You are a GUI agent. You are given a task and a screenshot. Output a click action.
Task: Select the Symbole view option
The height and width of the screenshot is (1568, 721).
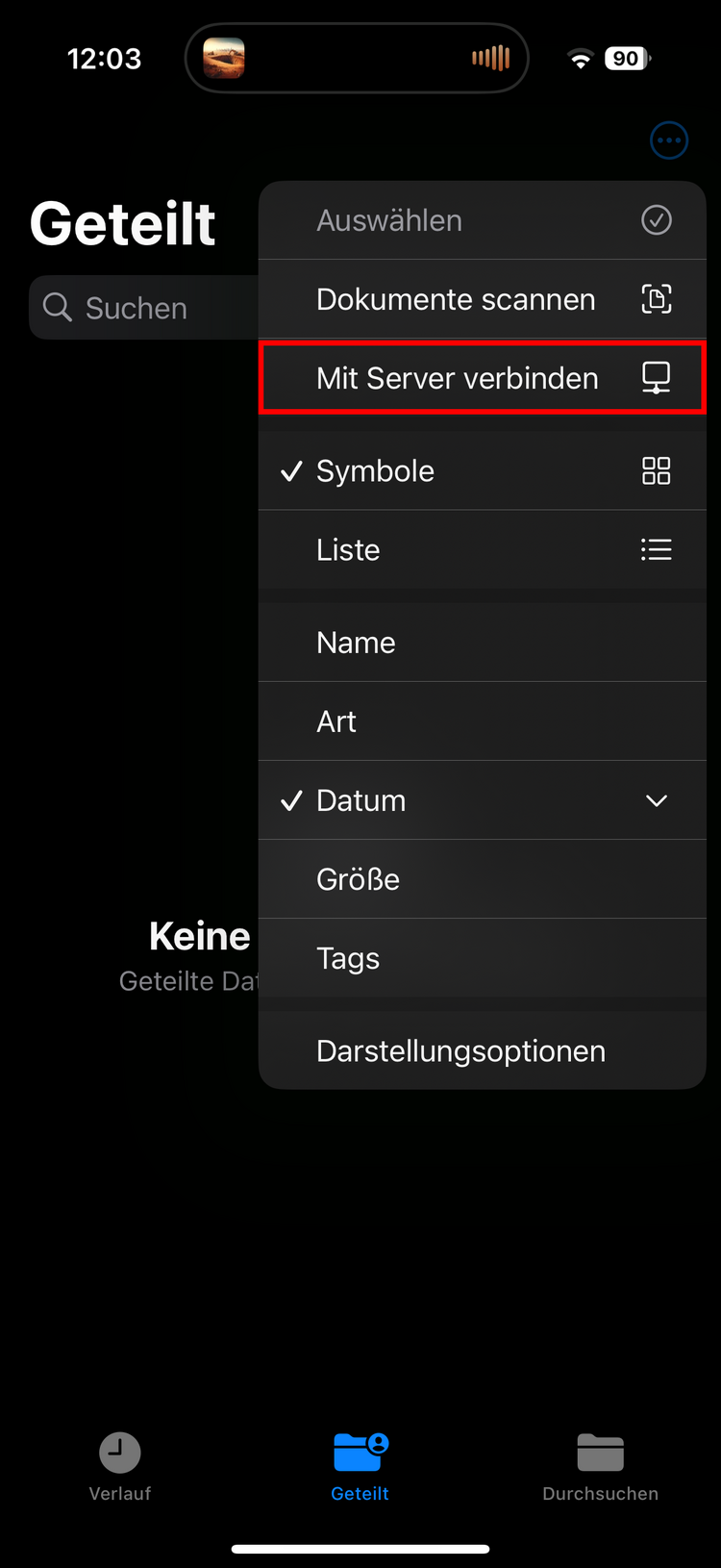point(481,470)
